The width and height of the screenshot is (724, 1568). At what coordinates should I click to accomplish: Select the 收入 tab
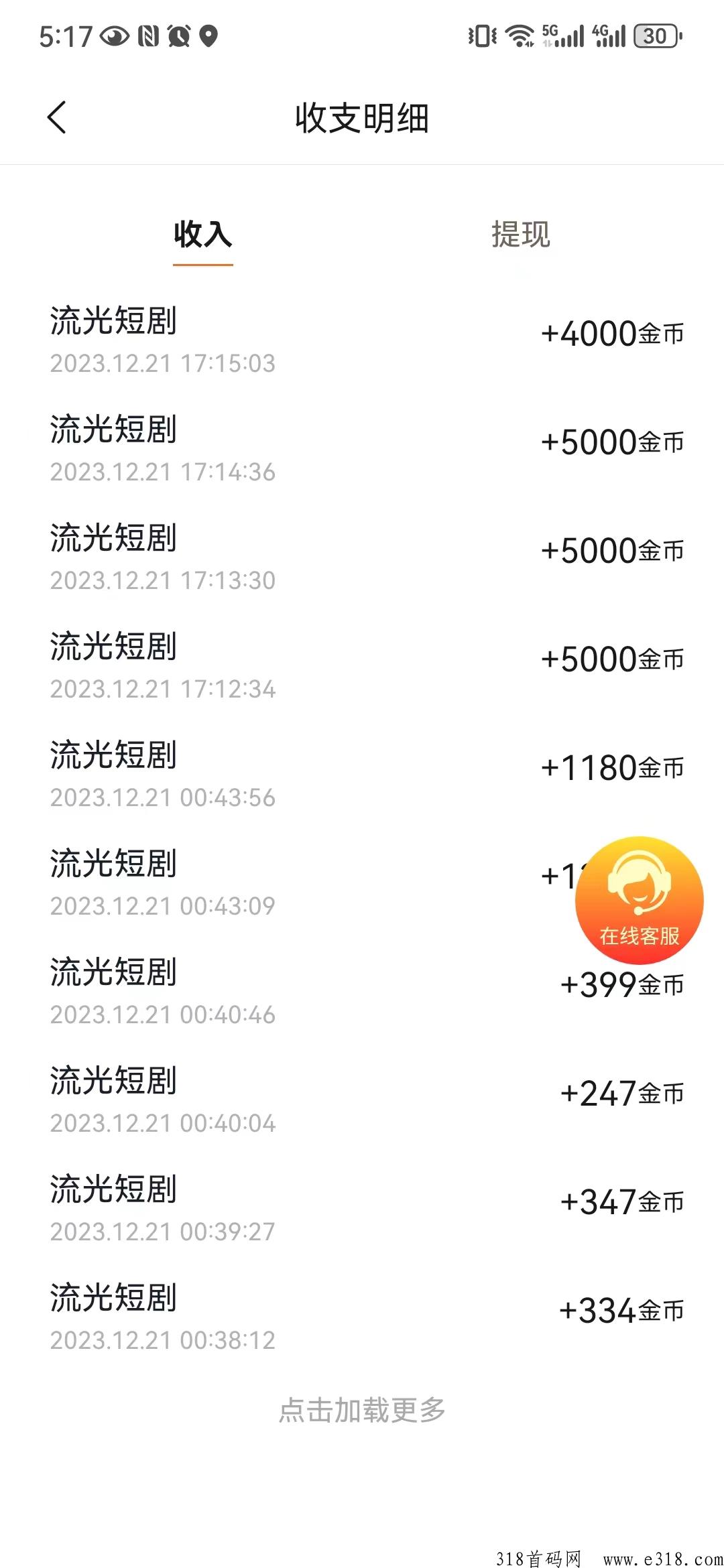point(202,235)
